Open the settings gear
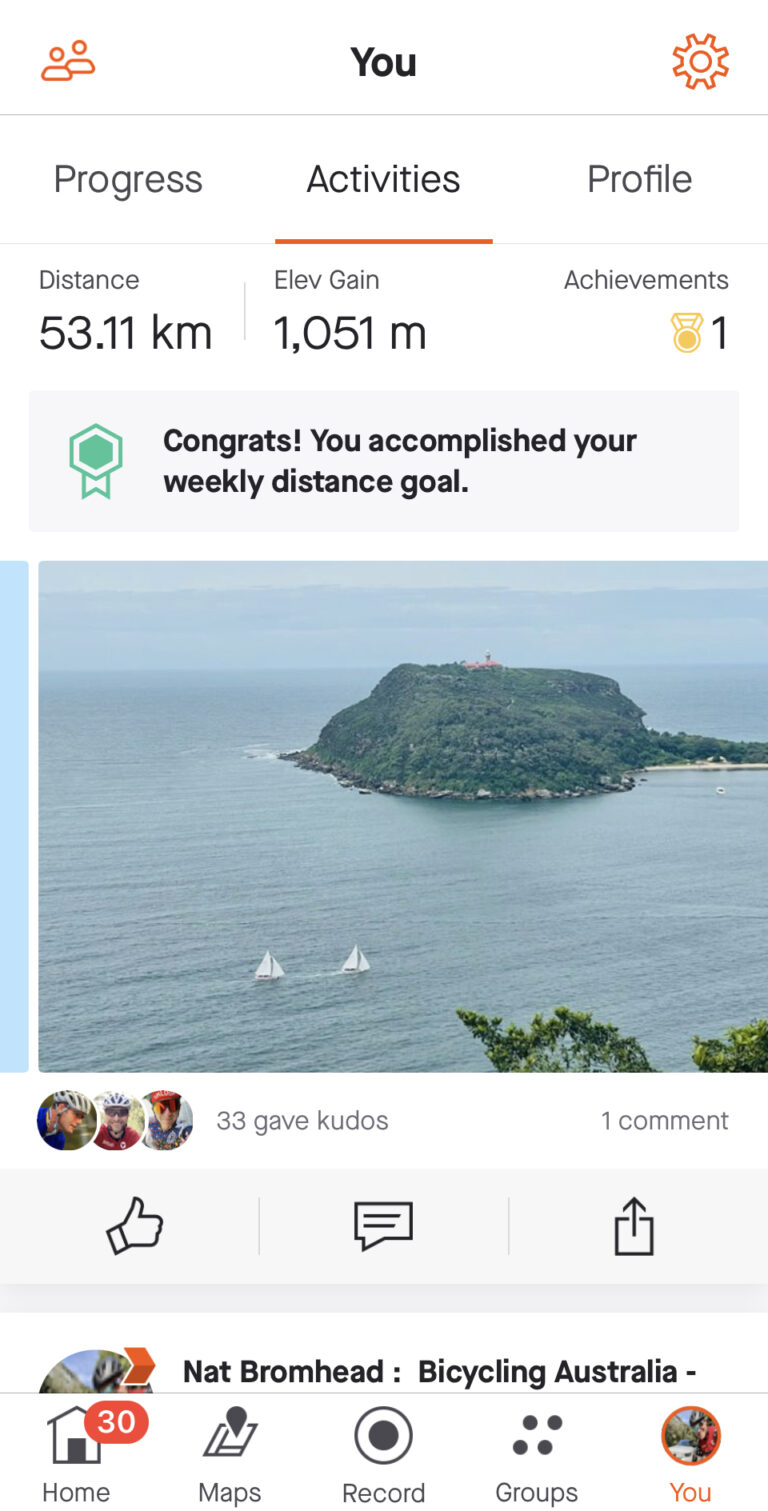The height and width of the screenshot is (1511, 768). tap(700, 61)
